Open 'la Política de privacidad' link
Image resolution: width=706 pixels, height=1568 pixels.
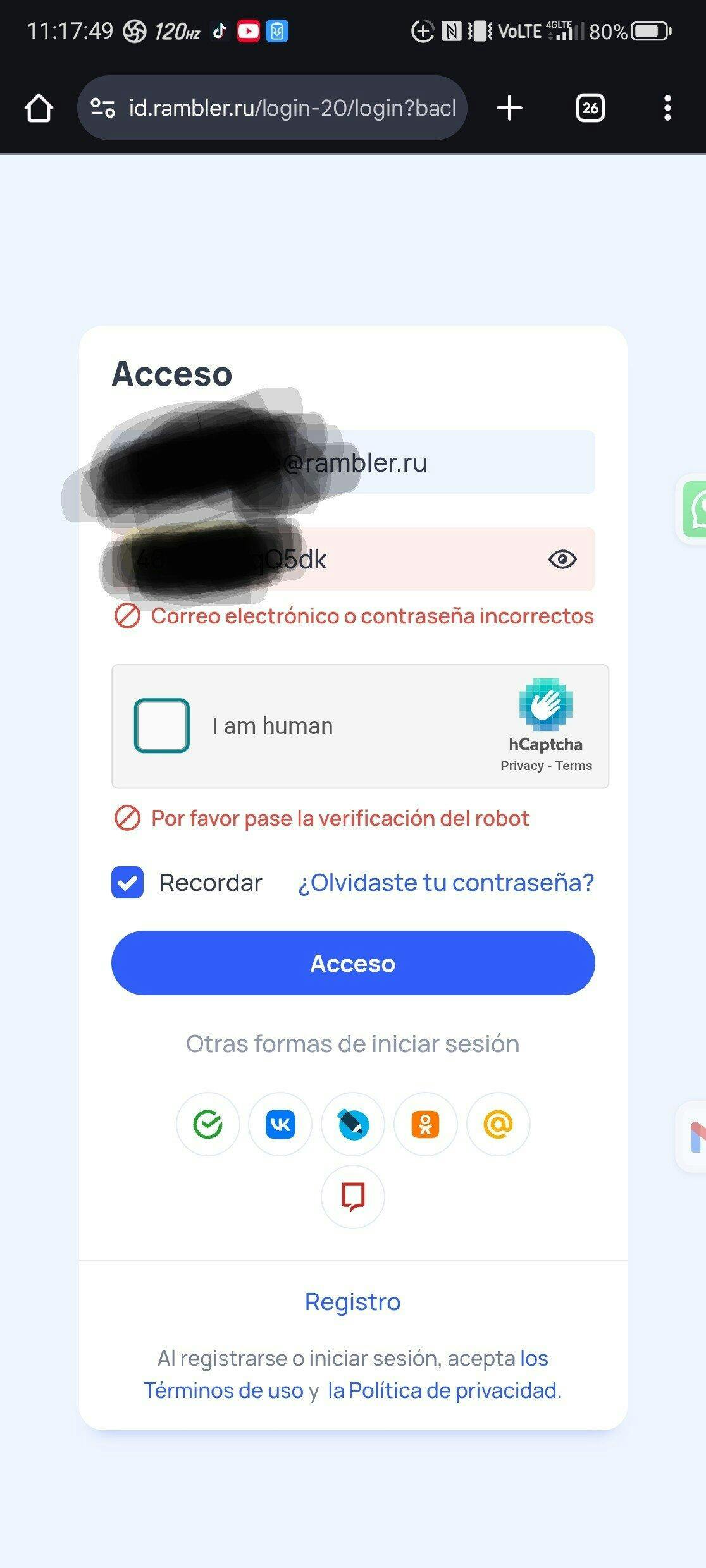(445, 1391)
